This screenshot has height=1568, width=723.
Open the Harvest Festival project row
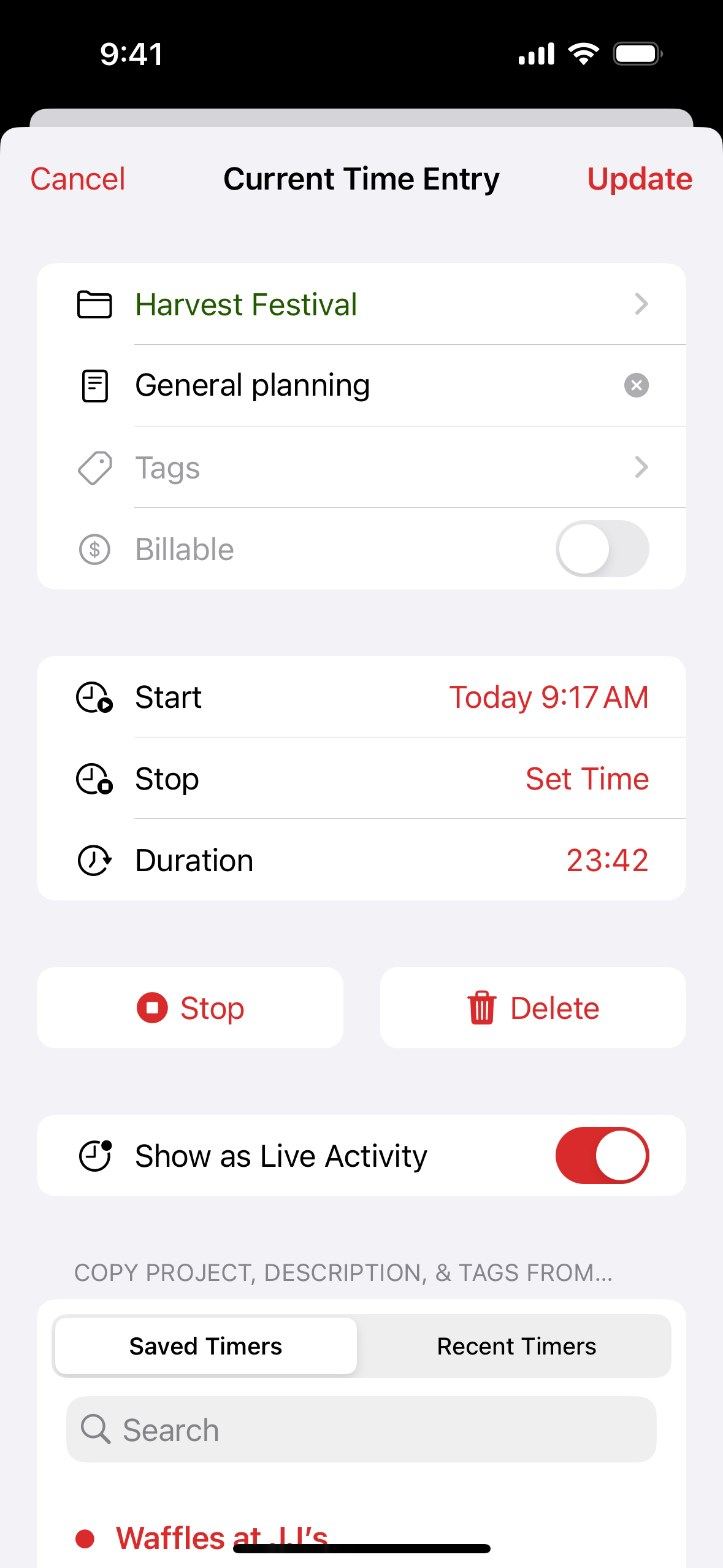(x=361, y=304)
